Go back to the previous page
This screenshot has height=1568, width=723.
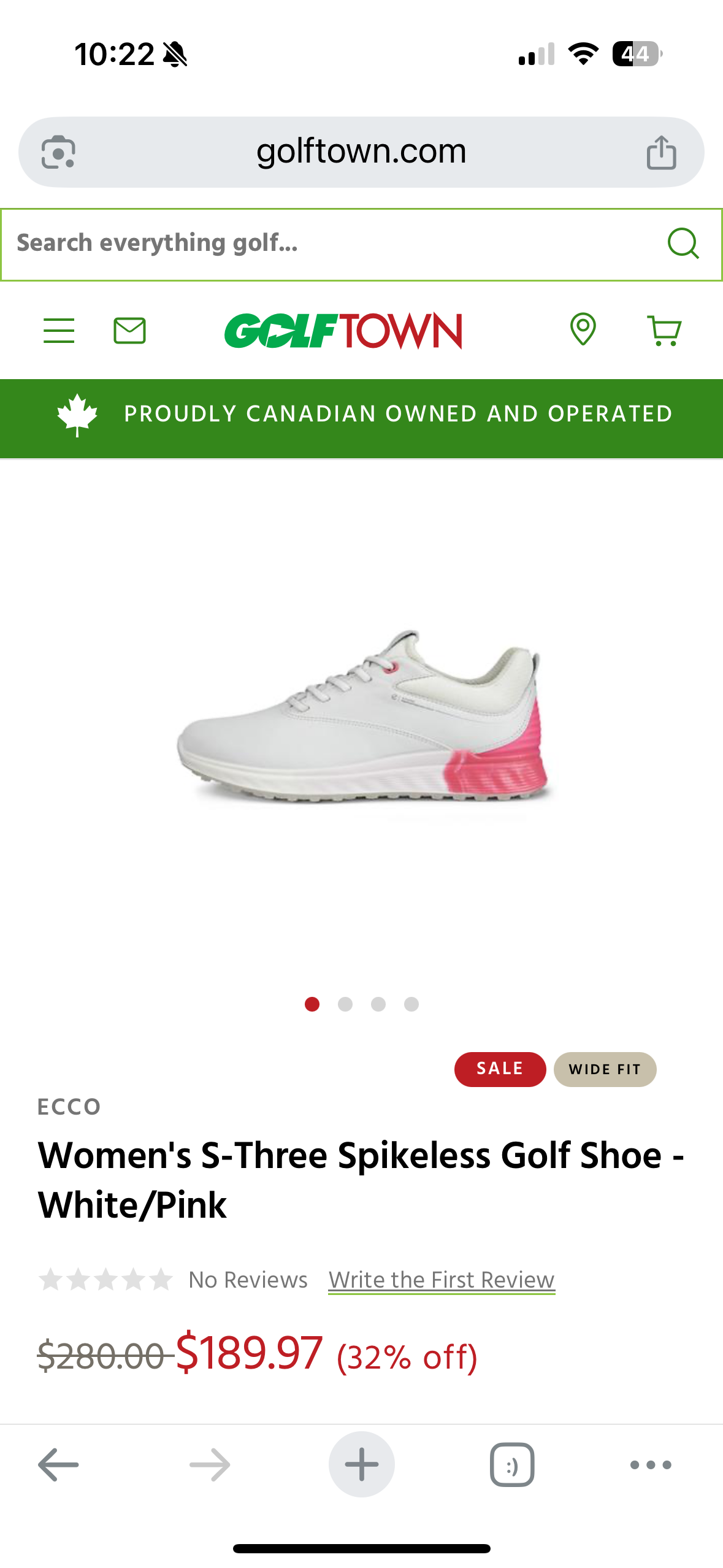(x=58, y=1464)
